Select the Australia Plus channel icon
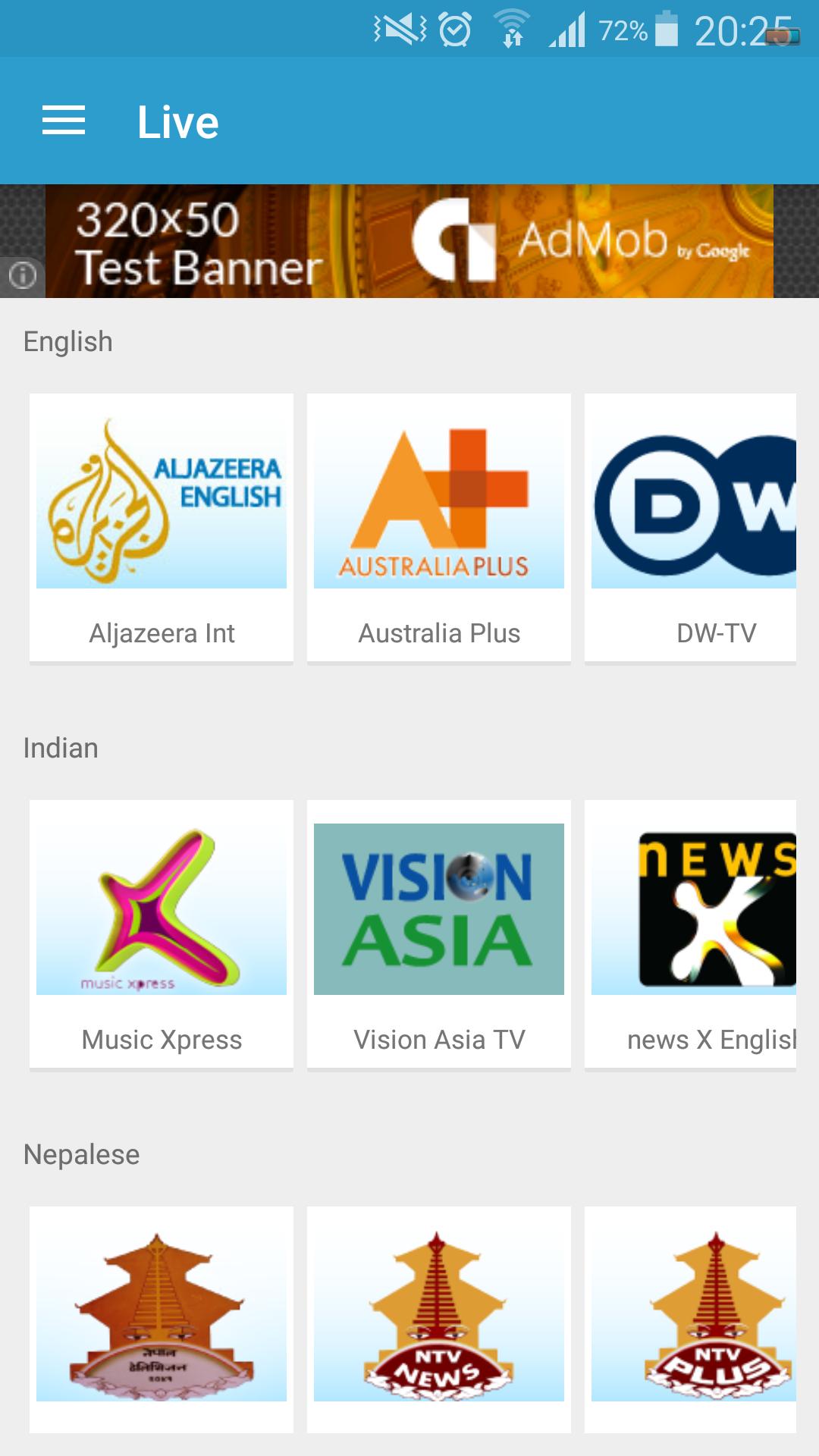This screenshot has height=1456, width=819. (440, 493)
